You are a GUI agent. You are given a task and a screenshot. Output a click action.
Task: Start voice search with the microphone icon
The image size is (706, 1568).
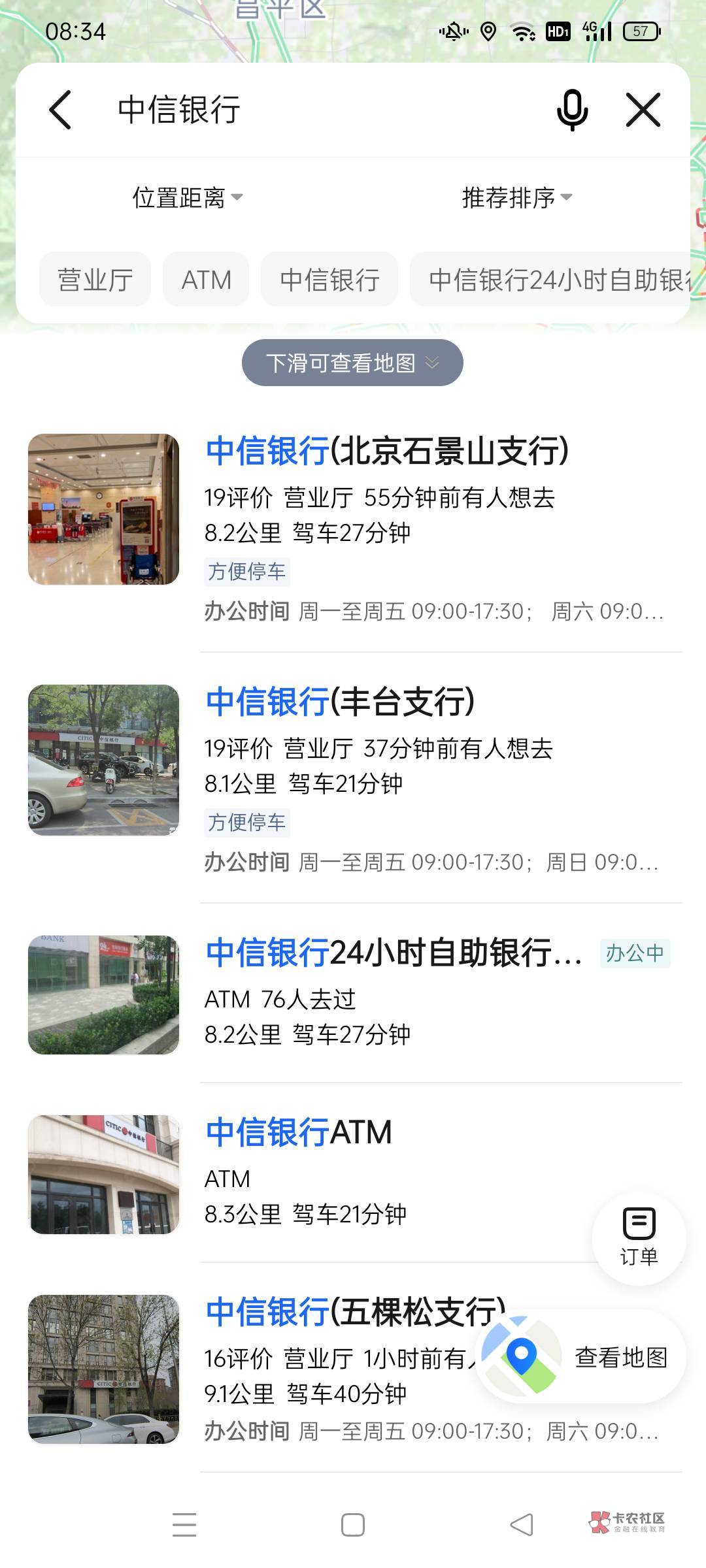click(x=572, y=109)
